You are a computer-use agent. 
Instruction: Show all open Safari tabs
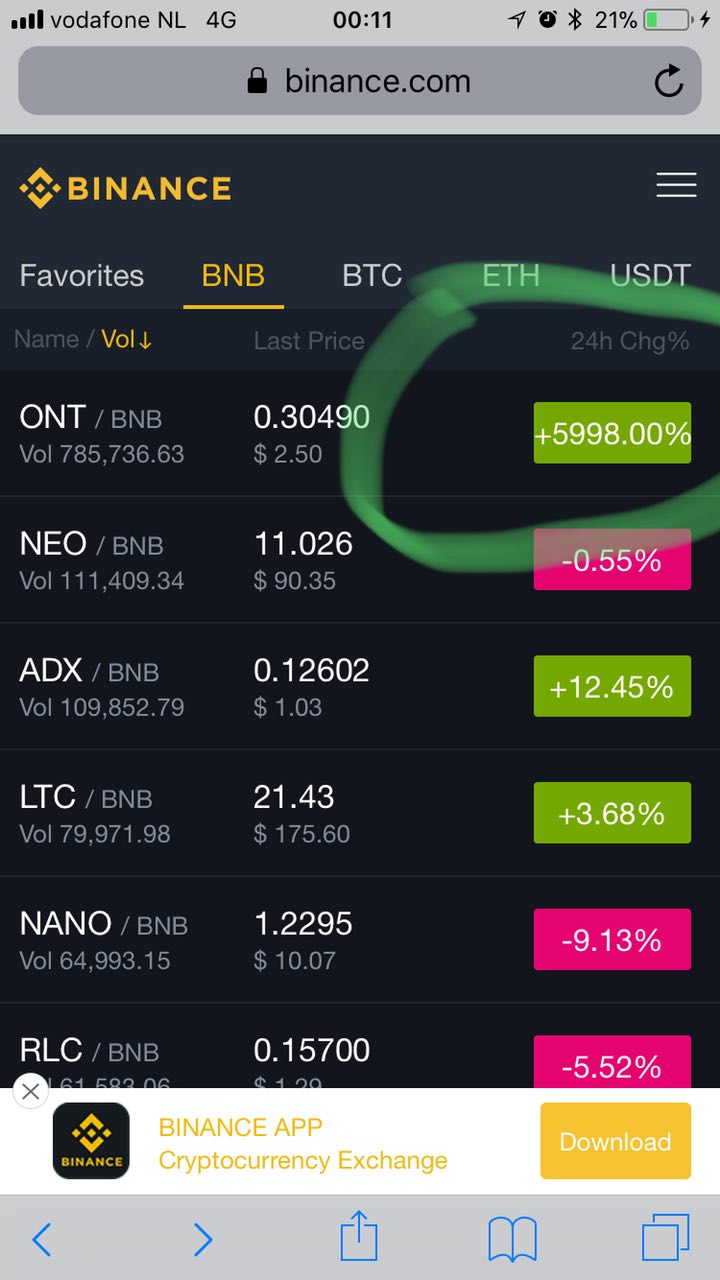(665, 1239)
